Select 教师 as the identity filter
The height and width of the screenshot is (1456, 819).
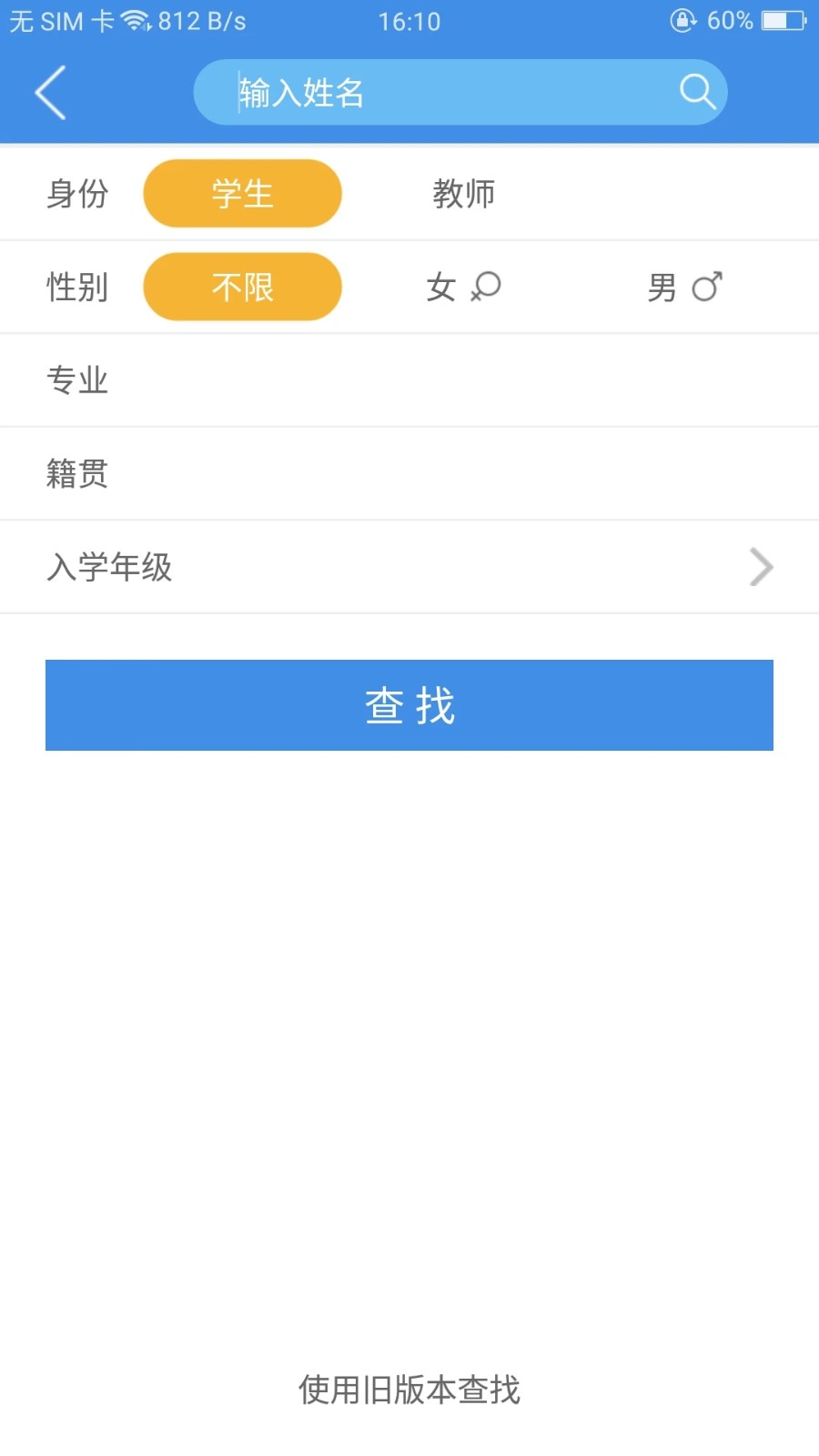[x=464, y=193]
